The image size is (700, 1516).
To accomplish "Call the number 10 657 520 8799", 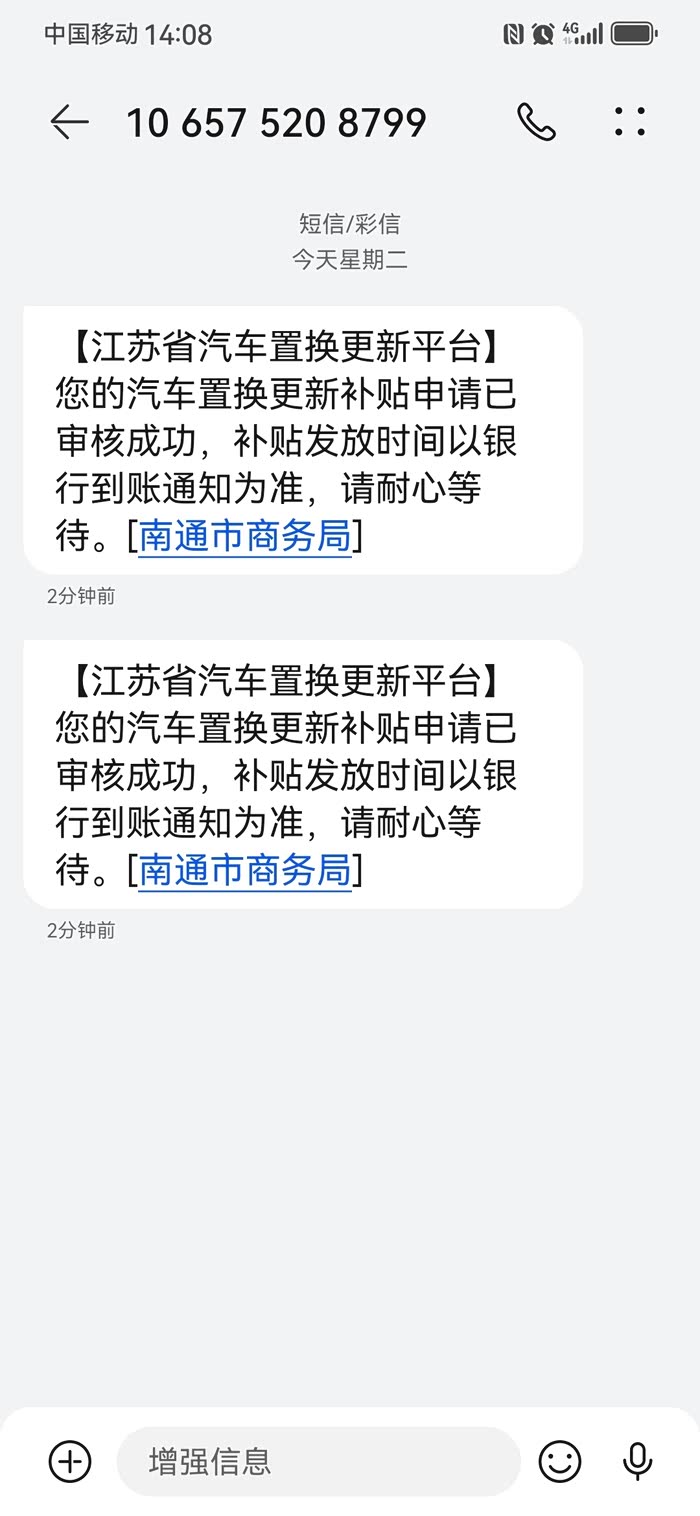I will pyautogui.click(x=536, y=123).
